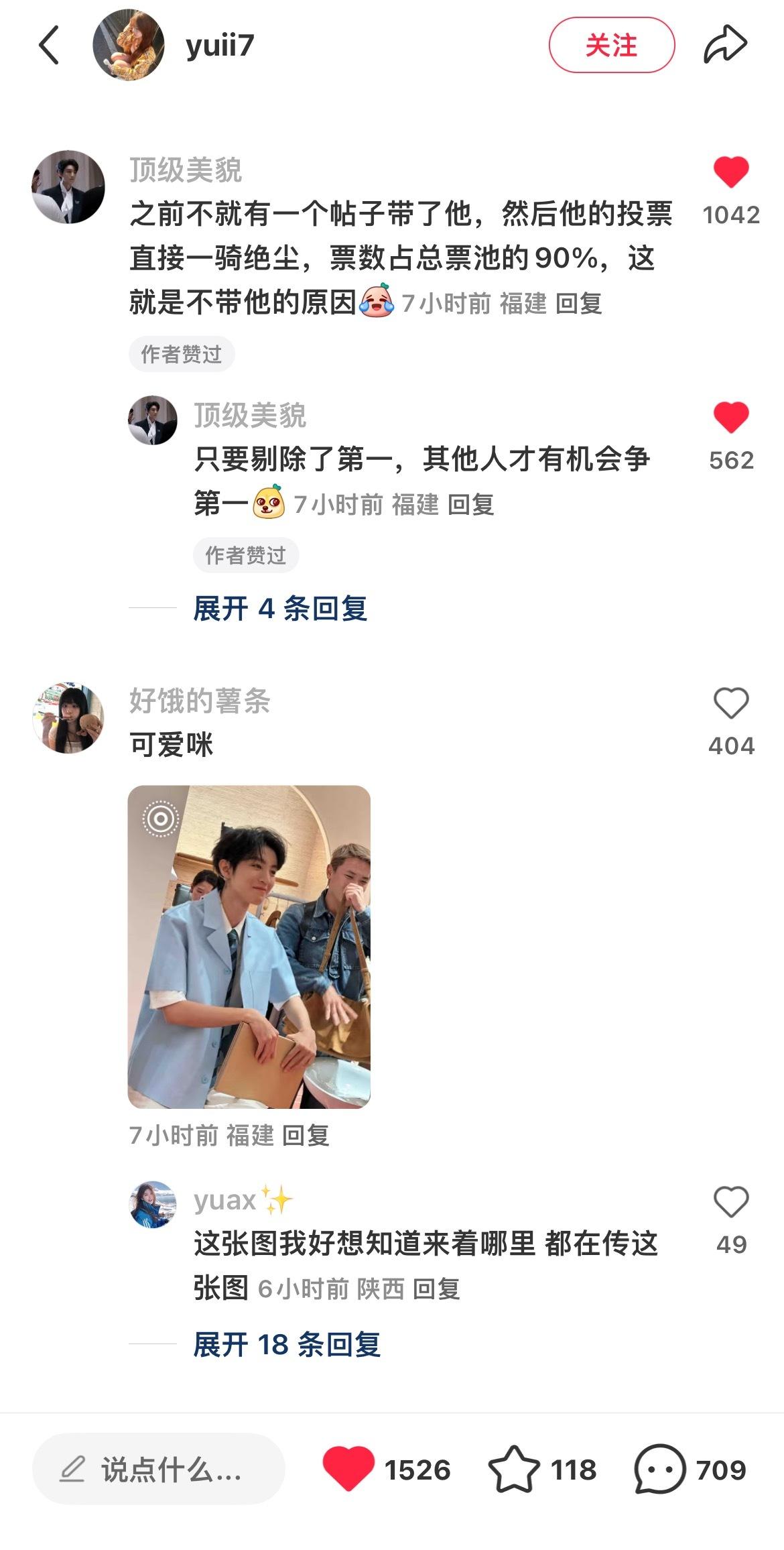Tap the 说点什么 comment input field
The width and height of the screenshot is (784, 1550).
tap(159, 1469)
